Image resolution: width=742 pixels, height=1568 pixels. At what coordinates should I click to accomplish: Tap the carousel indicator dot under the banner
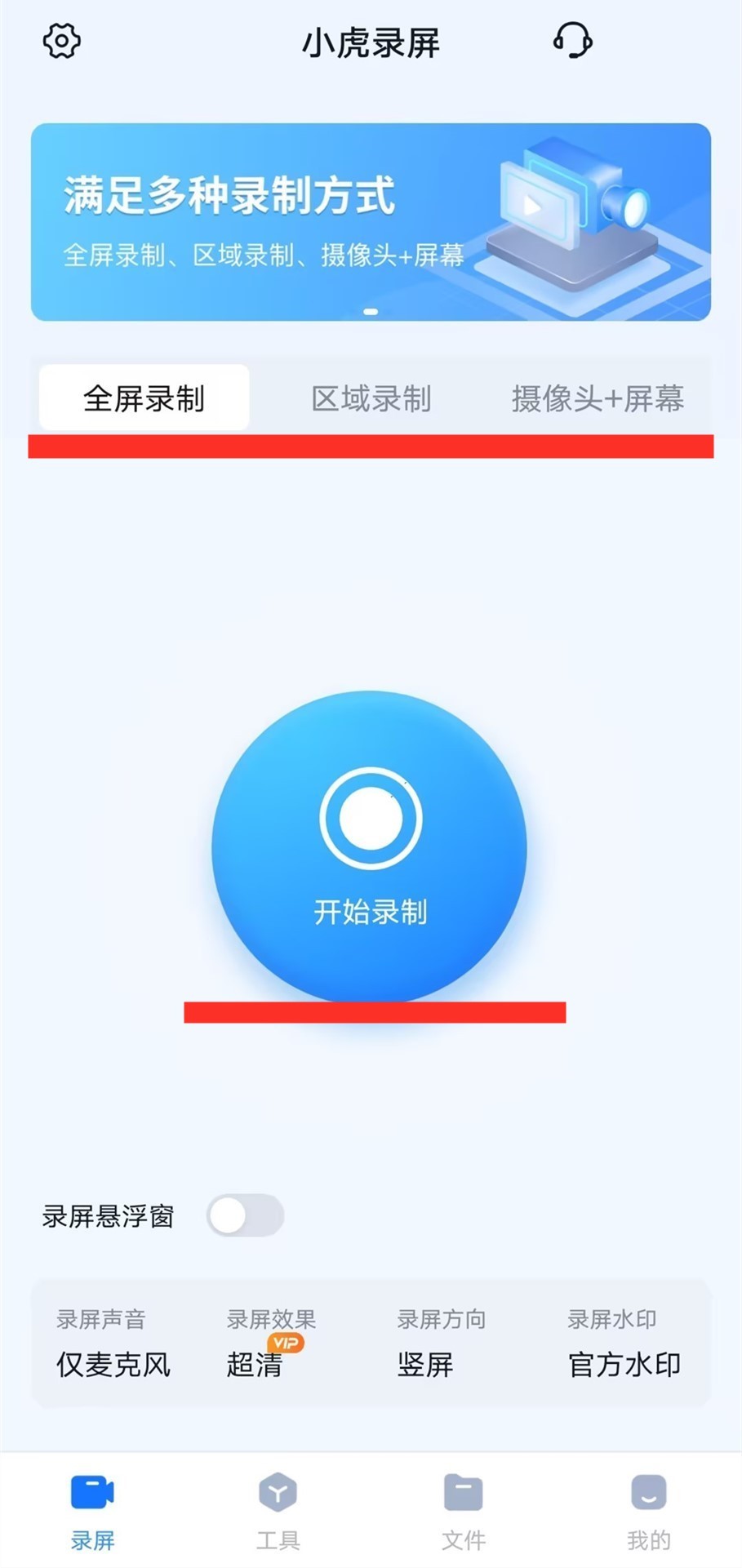coord(371,311)
